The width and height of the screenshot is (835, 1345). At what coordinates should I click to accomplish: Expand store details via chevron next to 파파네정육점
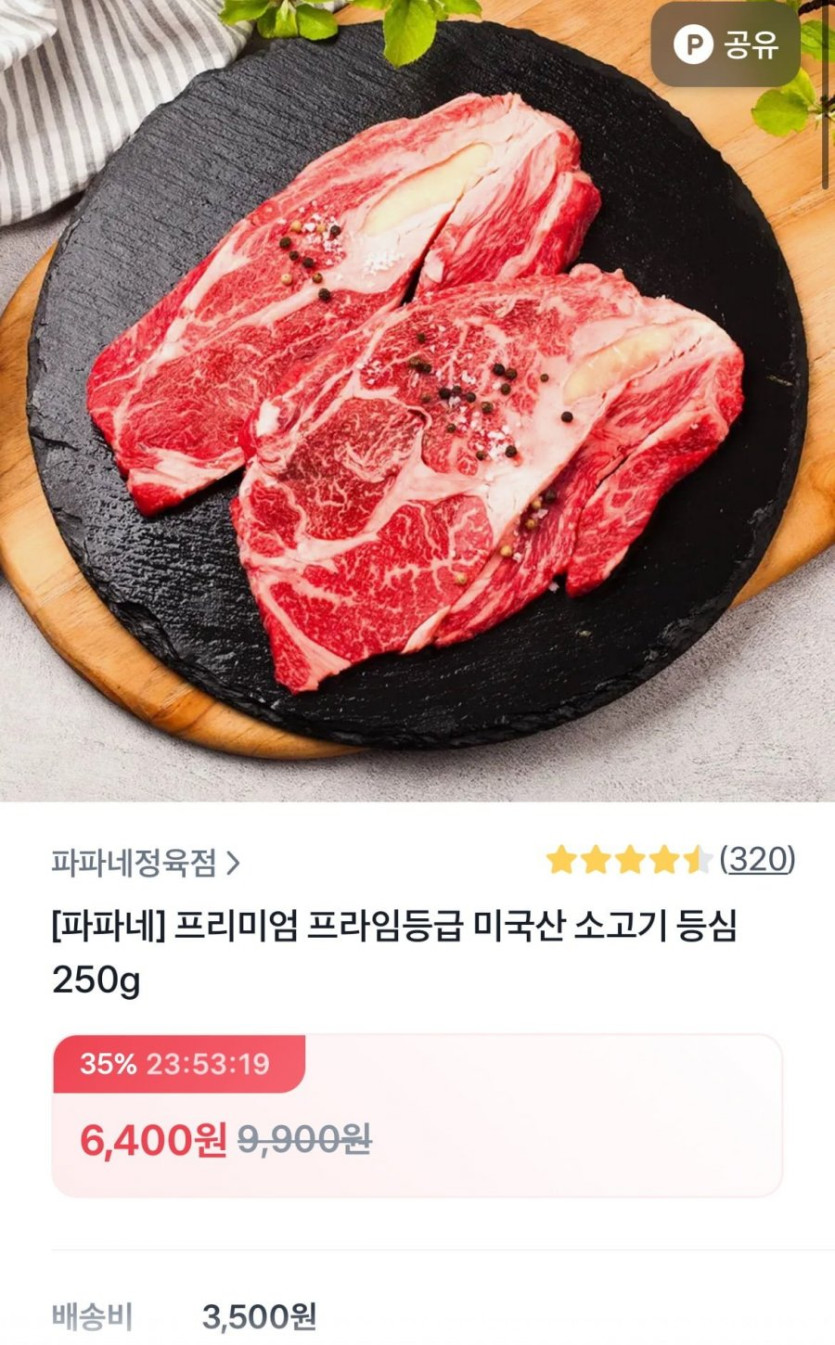pos(232,858)
